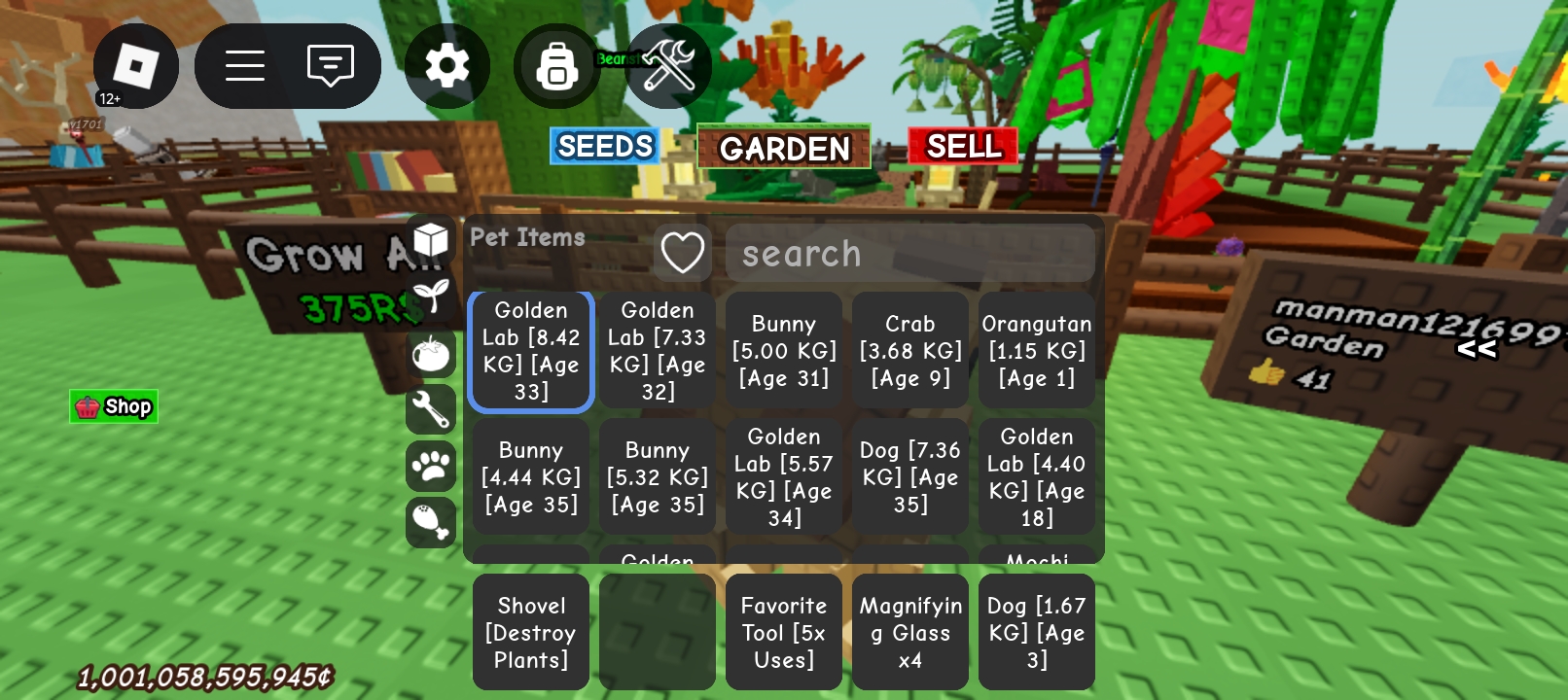Open the chat window
The height and width of the screenshot is (700, 1568).
tap(331, 66)
